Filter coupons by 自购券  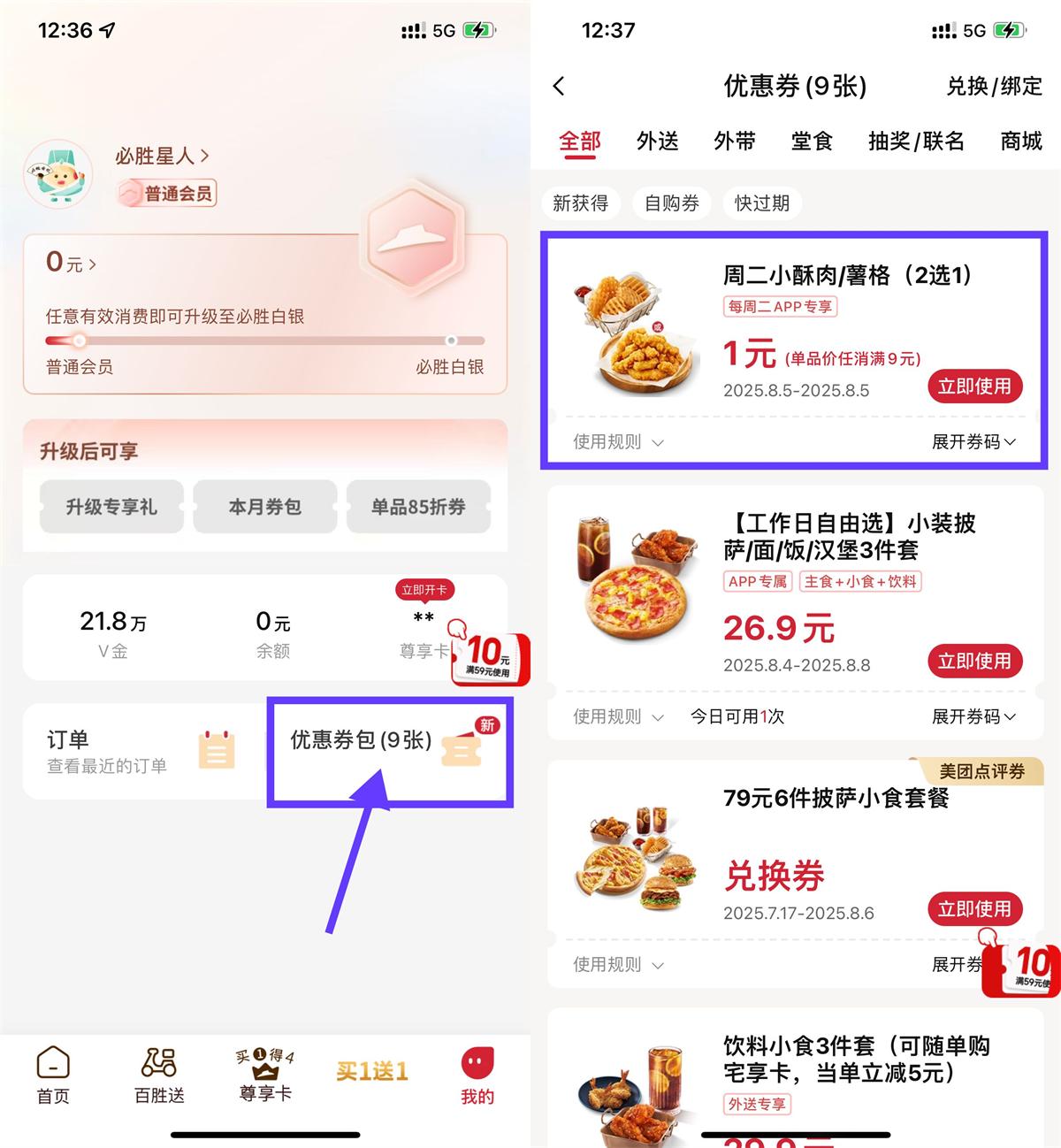click(671, 203)
